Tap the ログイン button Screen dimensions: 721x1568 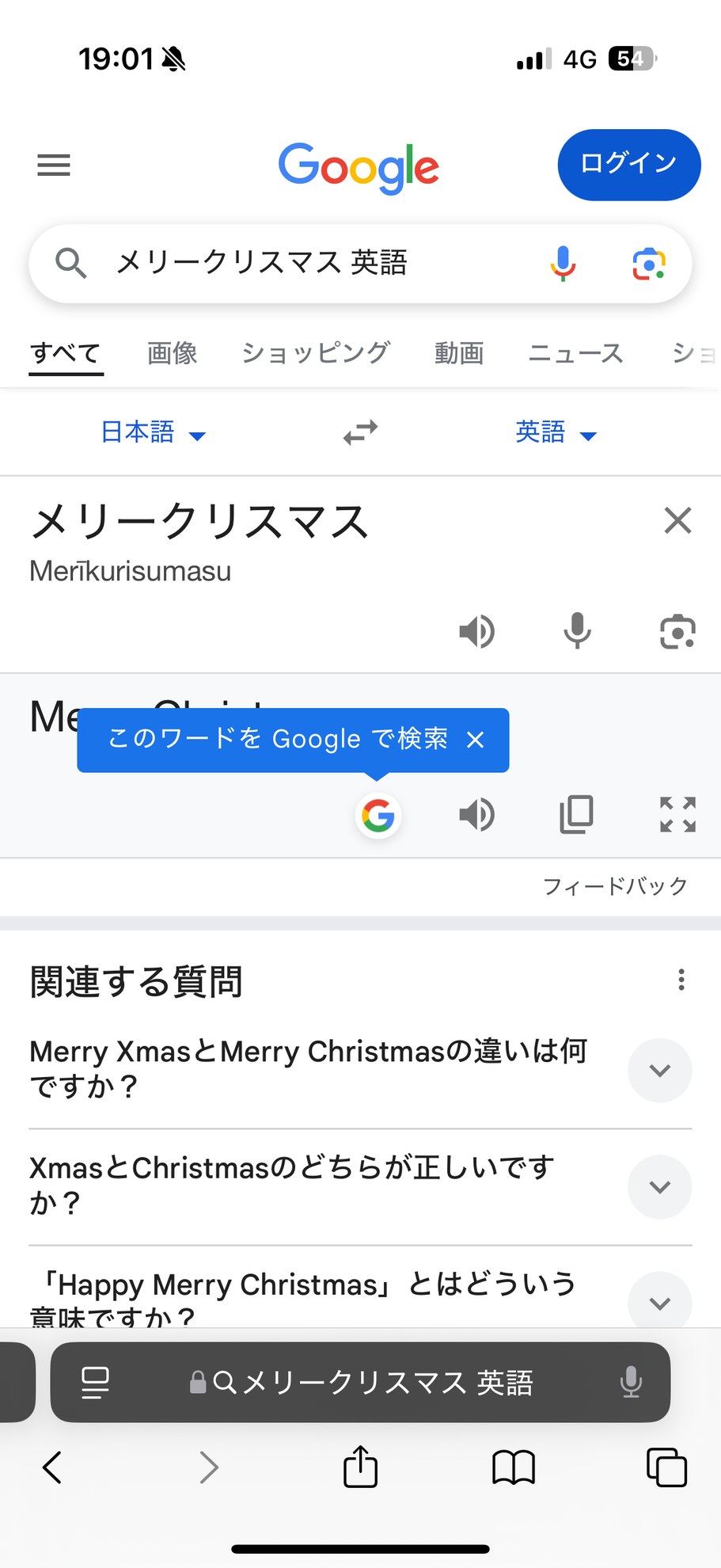pos(628,164)
